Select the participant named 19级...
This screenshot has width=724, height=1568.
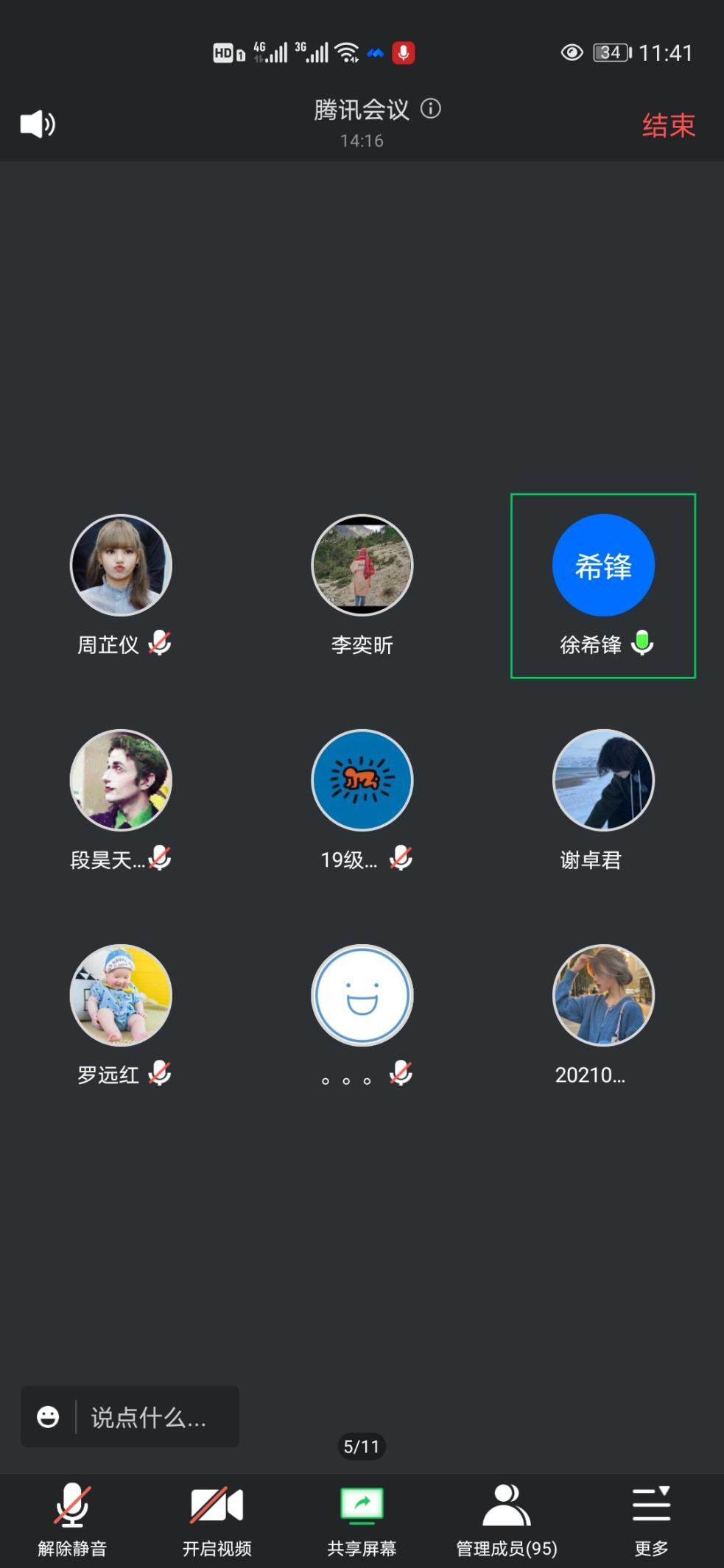point(362,781)
